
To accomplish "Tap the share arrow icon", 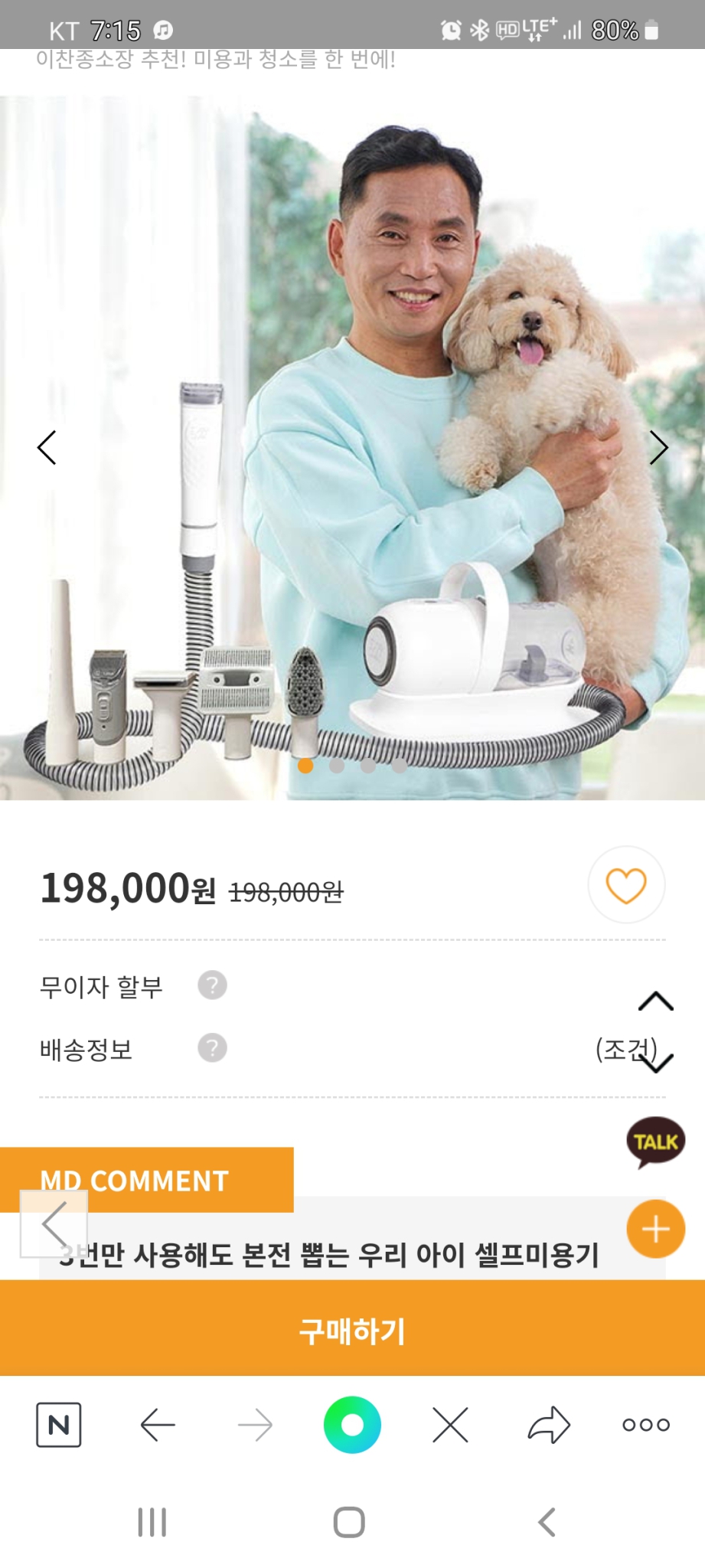I will point(548,1424).
